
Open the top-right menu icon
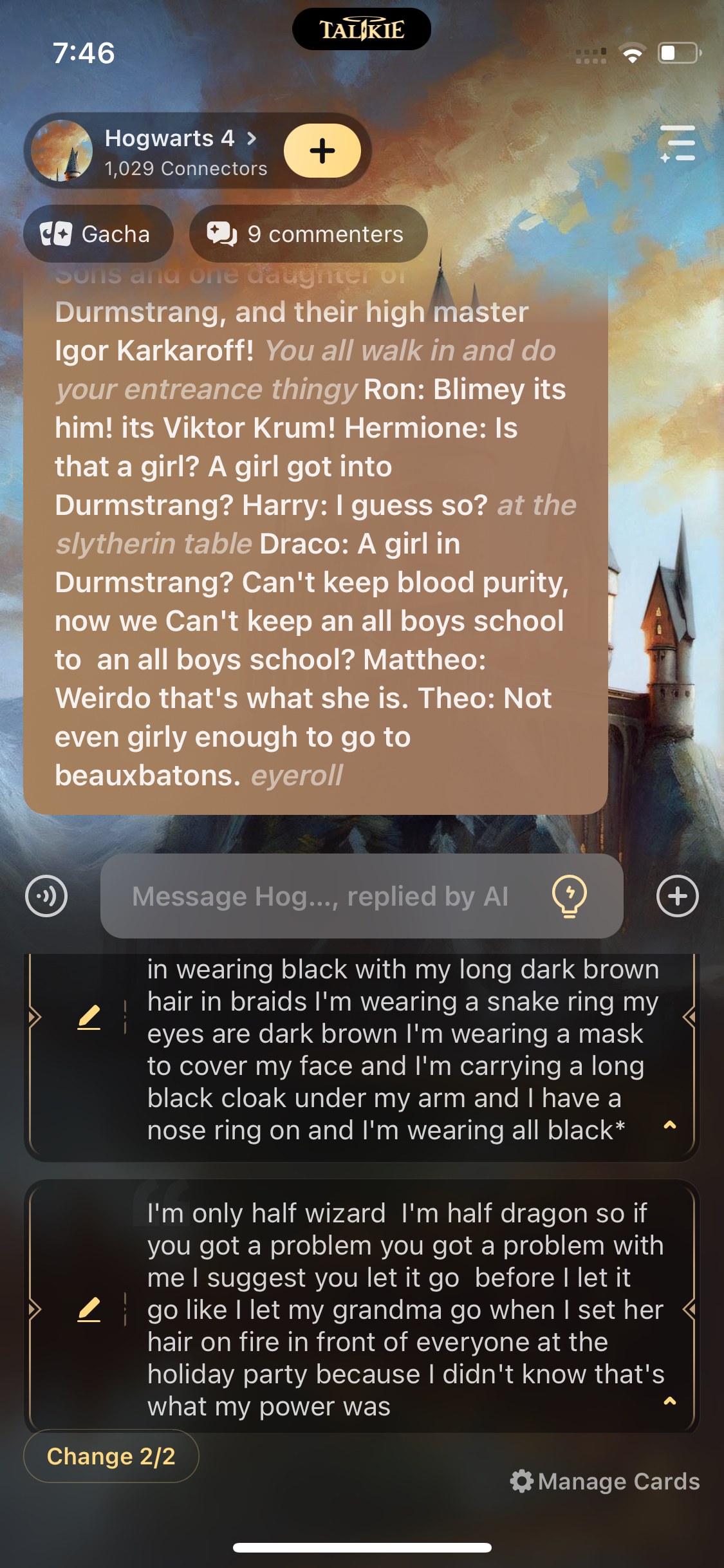coord(678,144)
